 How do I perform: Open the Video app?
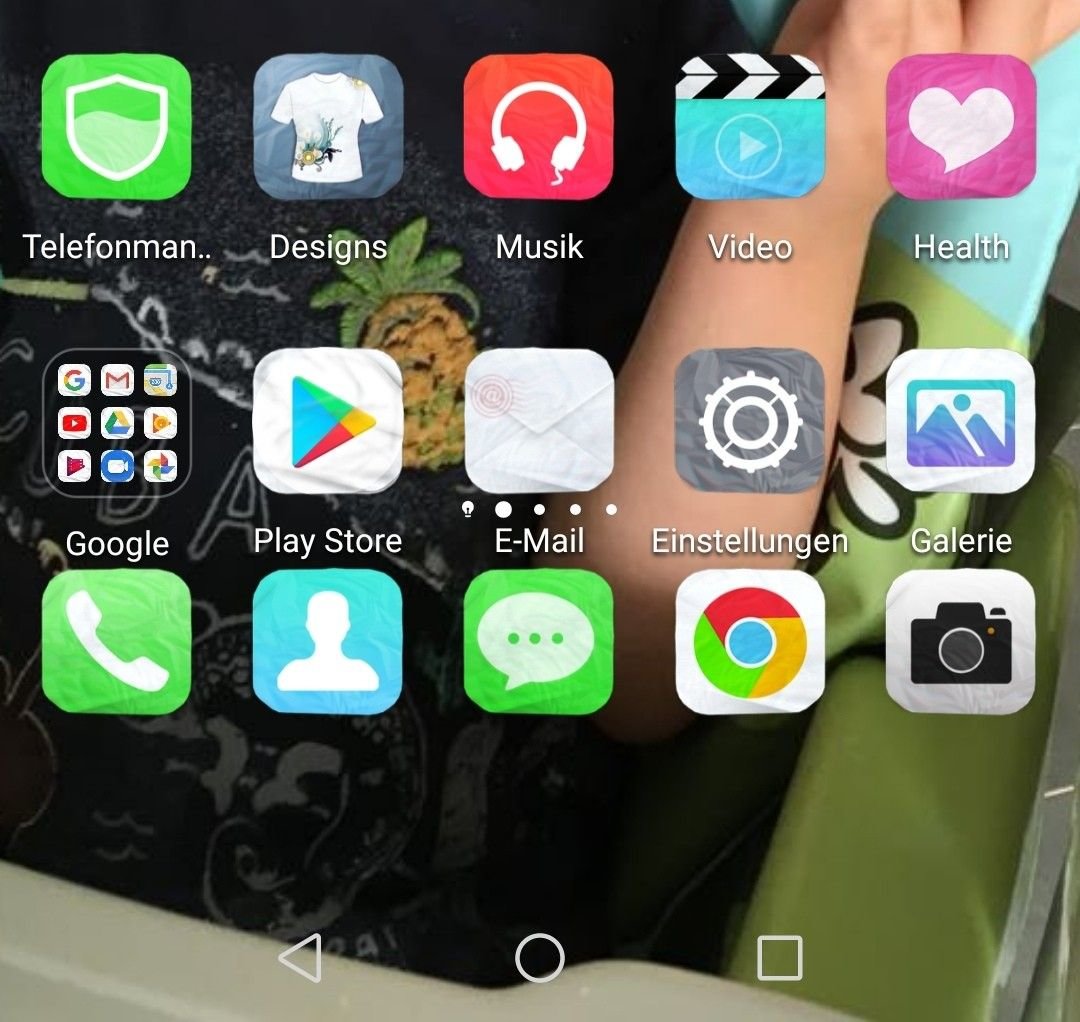(750, 127)
